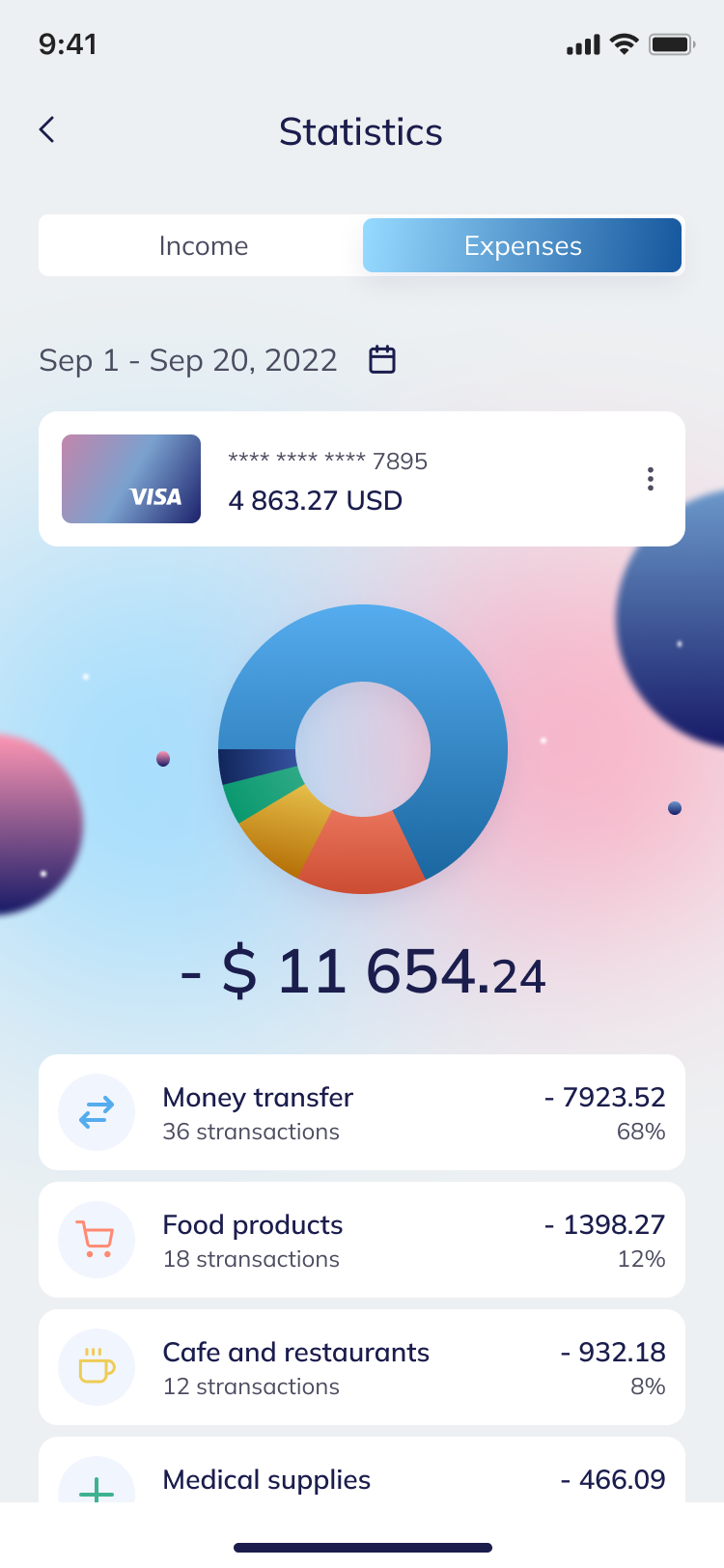Open the date picker calendar icon
Image resolution: width=724 pixels, height=1568 pixels.
coord(382,359)
